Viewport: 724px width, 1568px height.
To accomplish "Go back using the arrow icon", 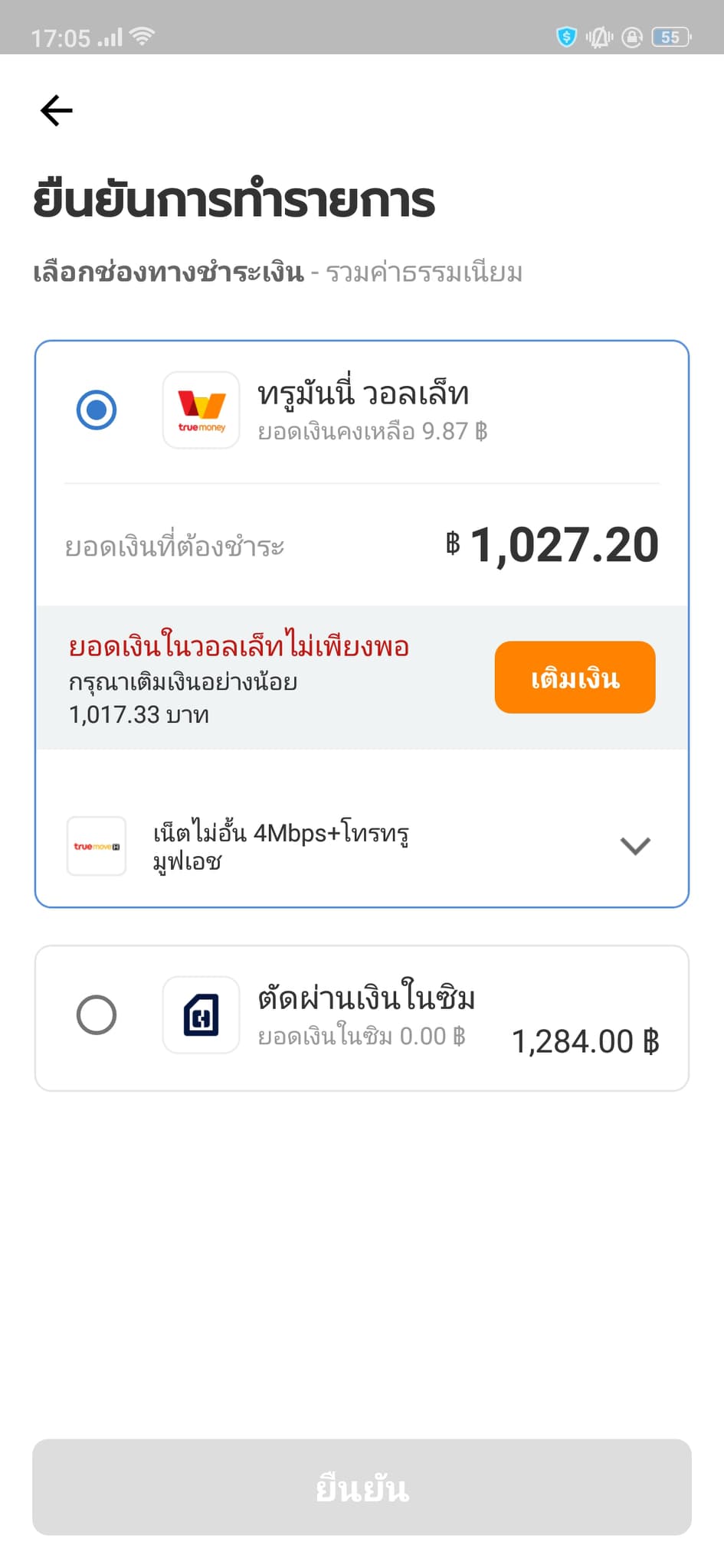I will tap(56, 111).
